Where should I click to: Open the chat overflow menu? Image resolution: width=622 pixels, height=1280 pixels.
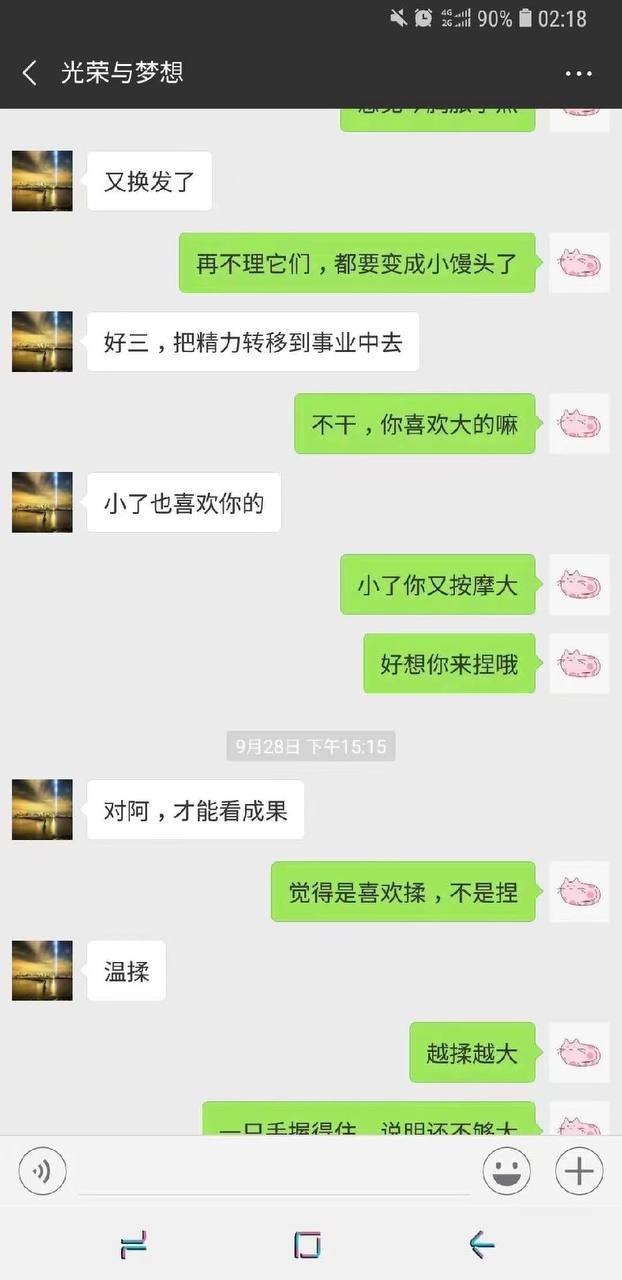click(578, 74)
